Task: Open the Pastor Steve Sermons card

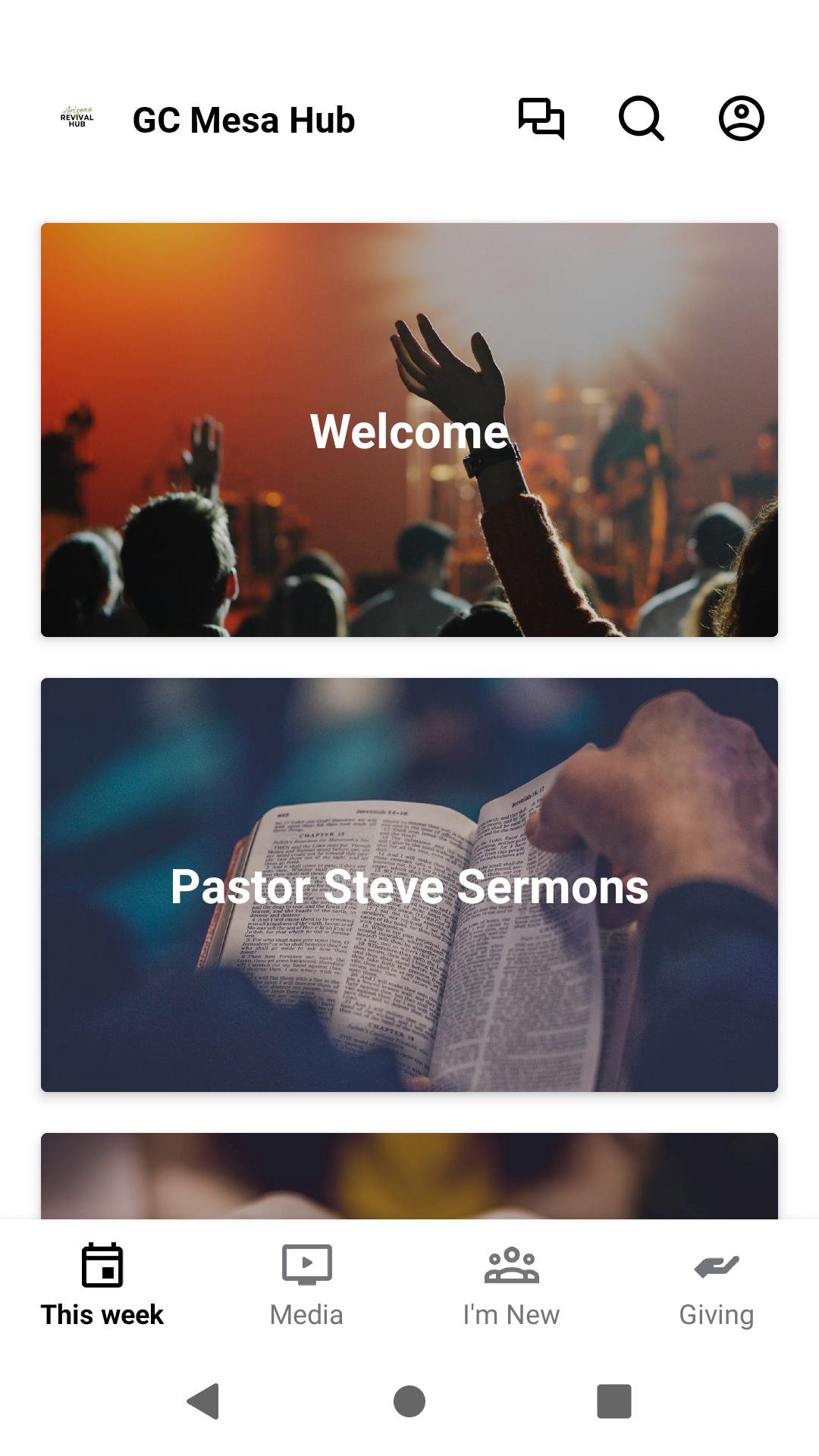Action: pyautogui.click(x=409, y=885)
